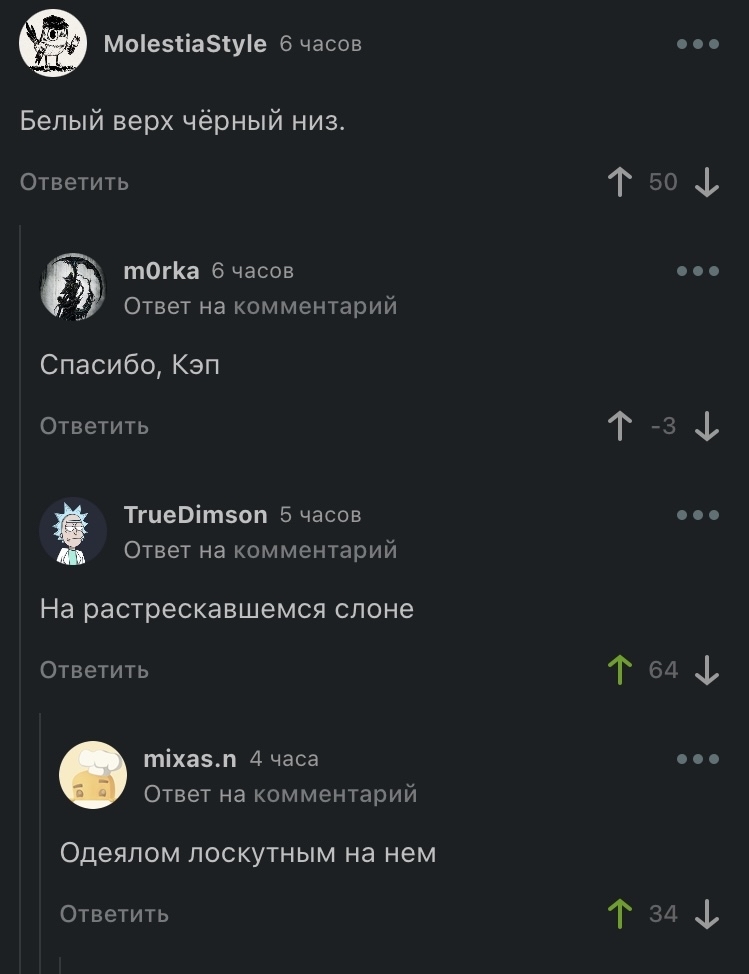The width and height of the screenshot is (749, 974).
Task: Upvote MolestiaStyle's comment
Action: pyautogui.click(x=620, y=182)
